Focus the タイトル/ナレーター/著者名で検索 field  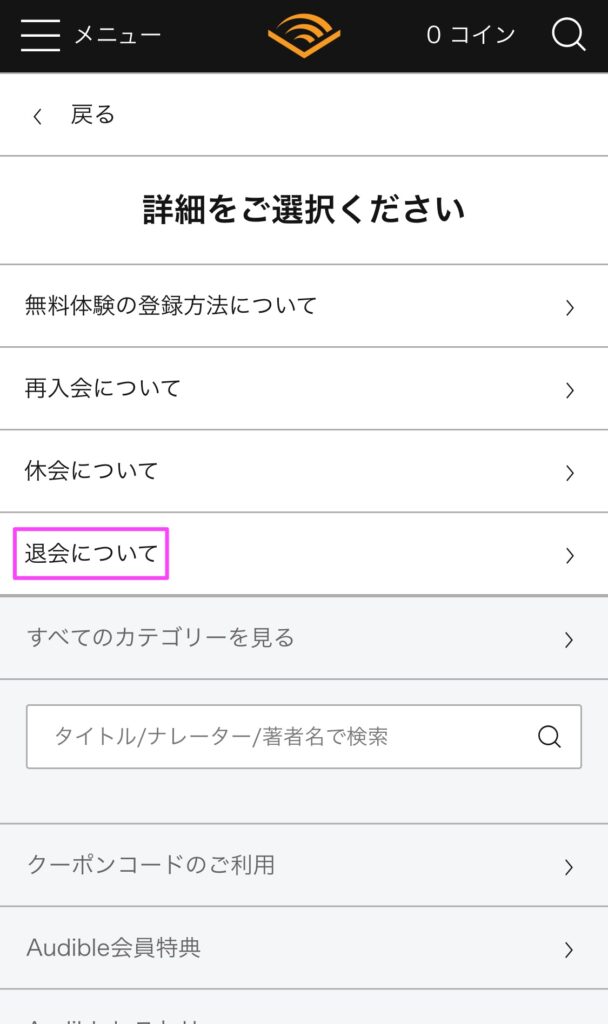pos(304,737)
